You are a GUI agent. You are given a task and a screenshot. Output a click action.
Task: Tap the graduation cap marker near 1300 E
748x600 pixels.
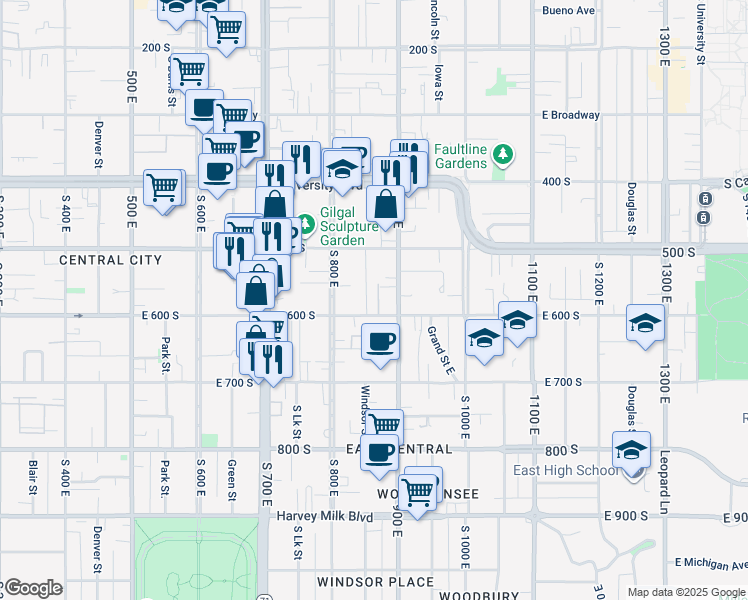click(645, 324)
